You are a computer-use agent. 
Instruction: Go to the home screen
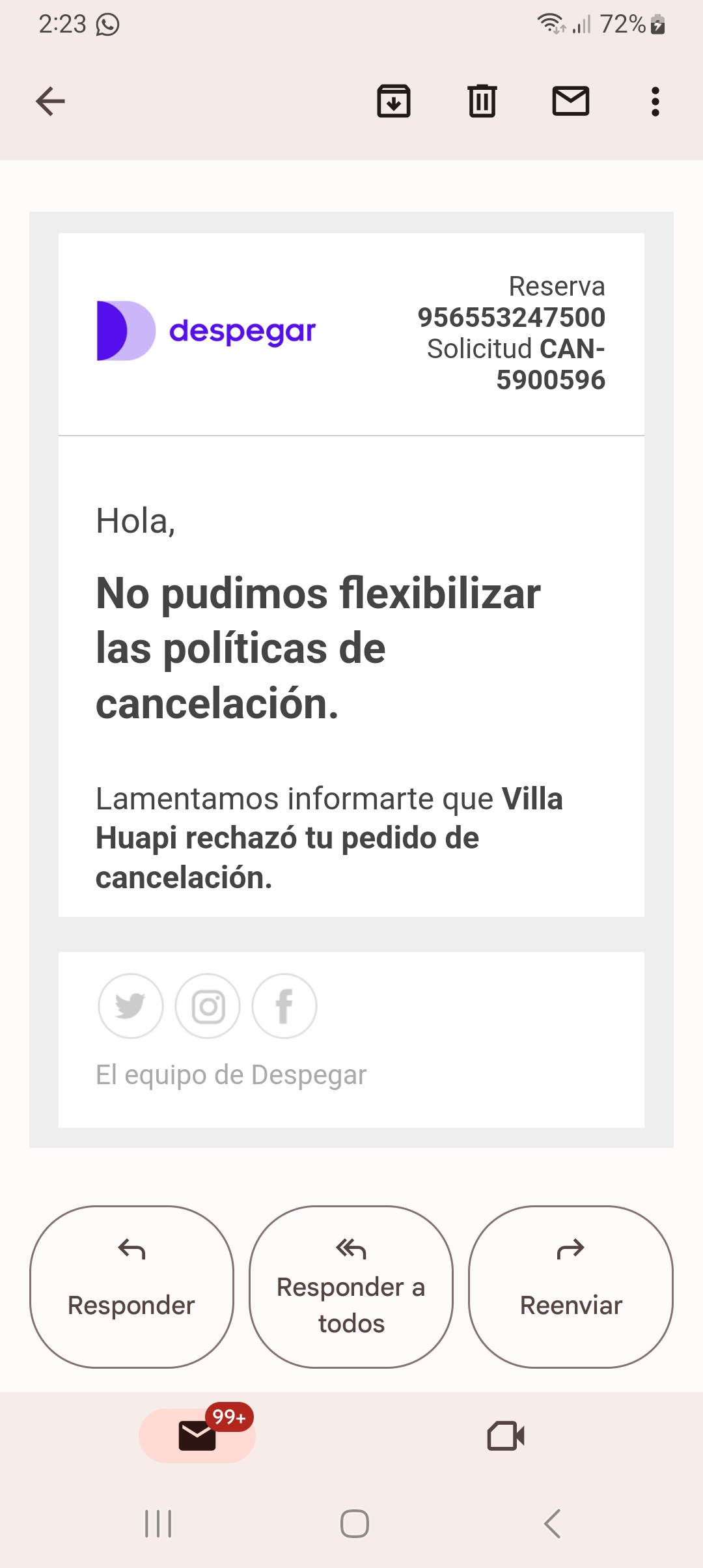pos(355,1524)
